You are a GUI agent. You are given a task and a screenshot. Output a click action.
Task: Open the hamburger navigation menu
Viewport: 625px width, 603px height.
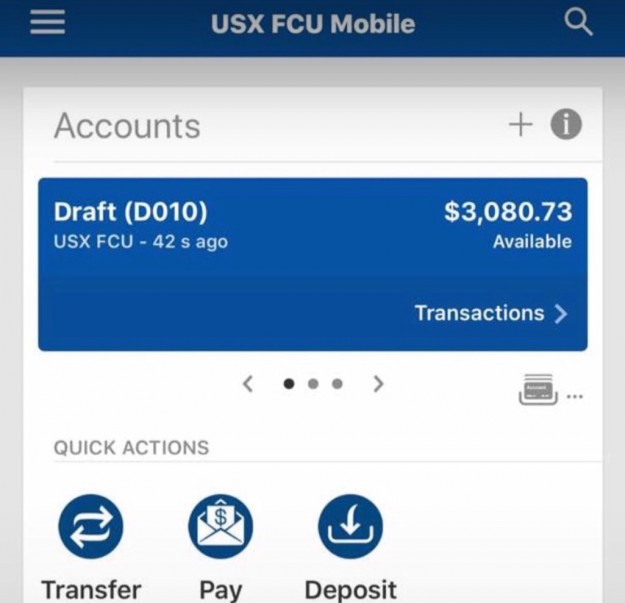47,23
